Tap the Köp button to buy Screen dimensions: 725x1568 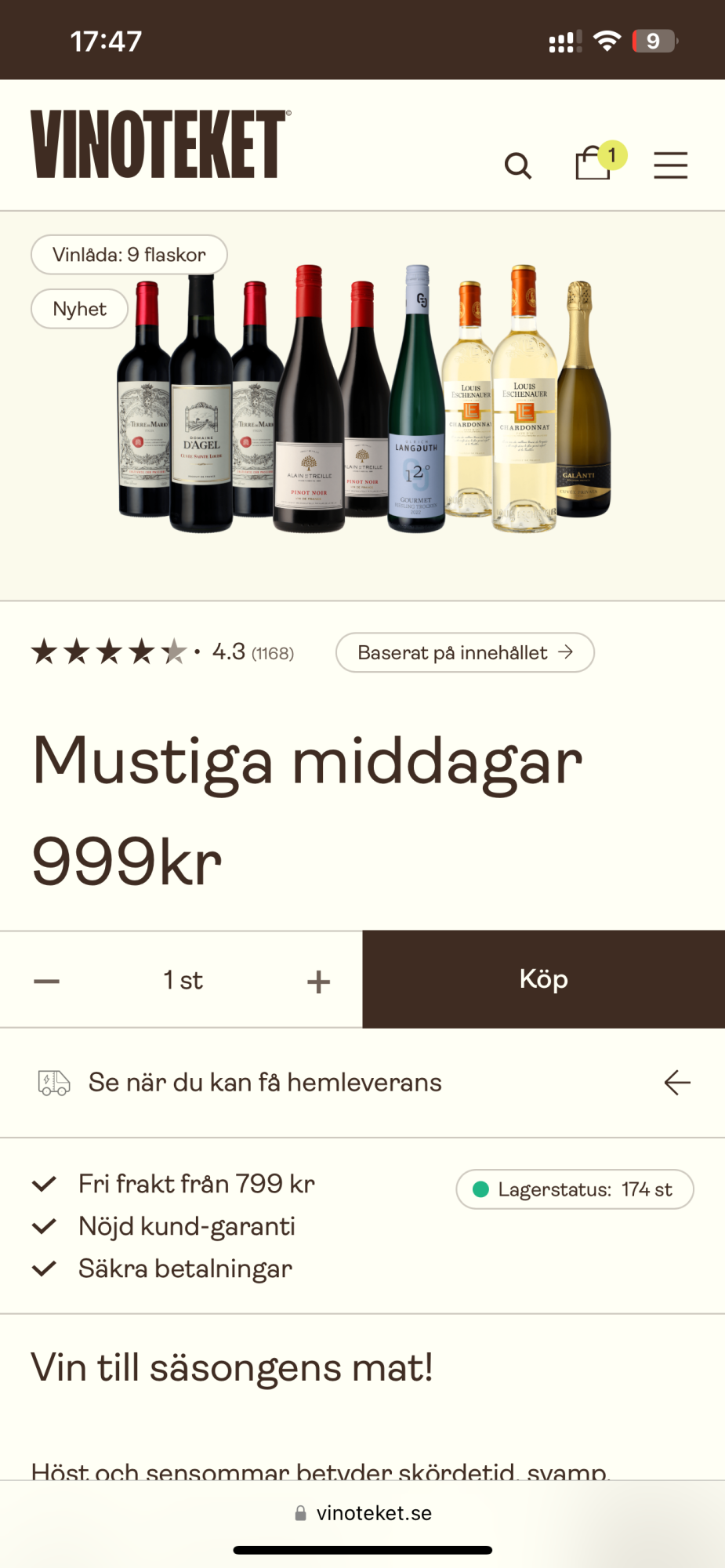pyautogui.click(x=543, y=979)
